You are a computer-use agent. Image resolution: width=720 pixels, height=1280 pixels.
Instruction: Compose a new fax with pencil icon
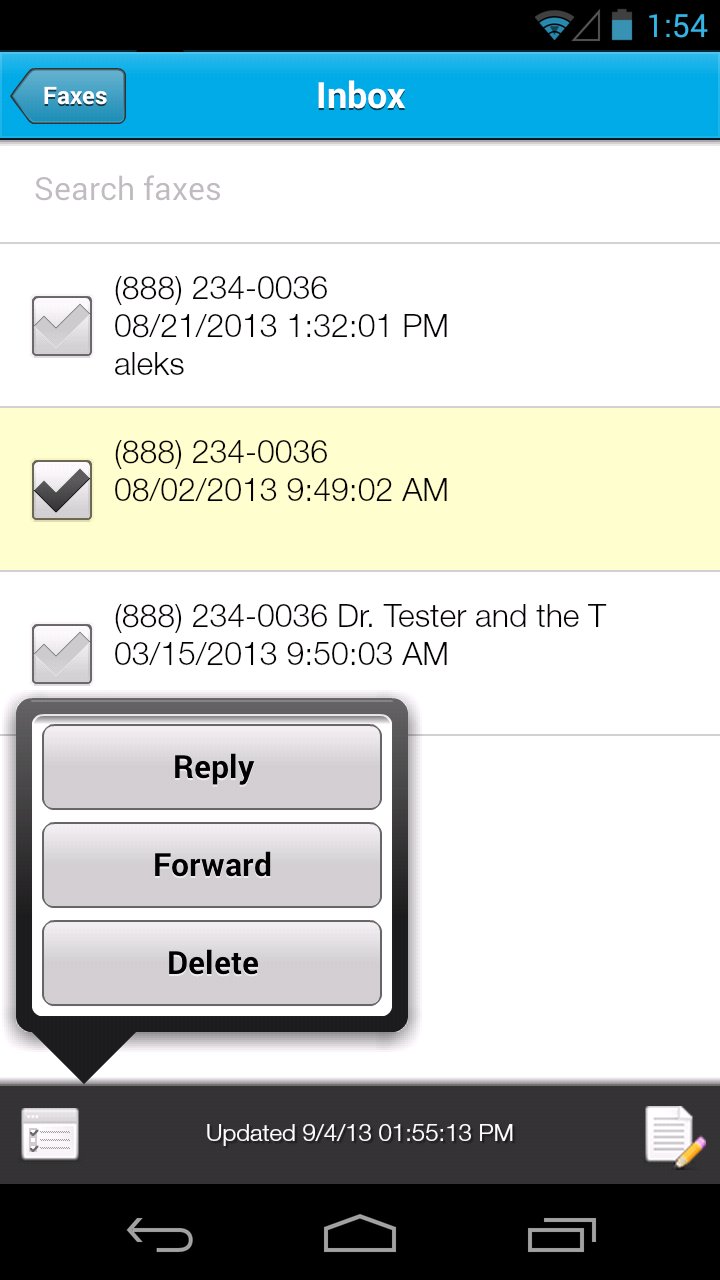point(671,1134)
